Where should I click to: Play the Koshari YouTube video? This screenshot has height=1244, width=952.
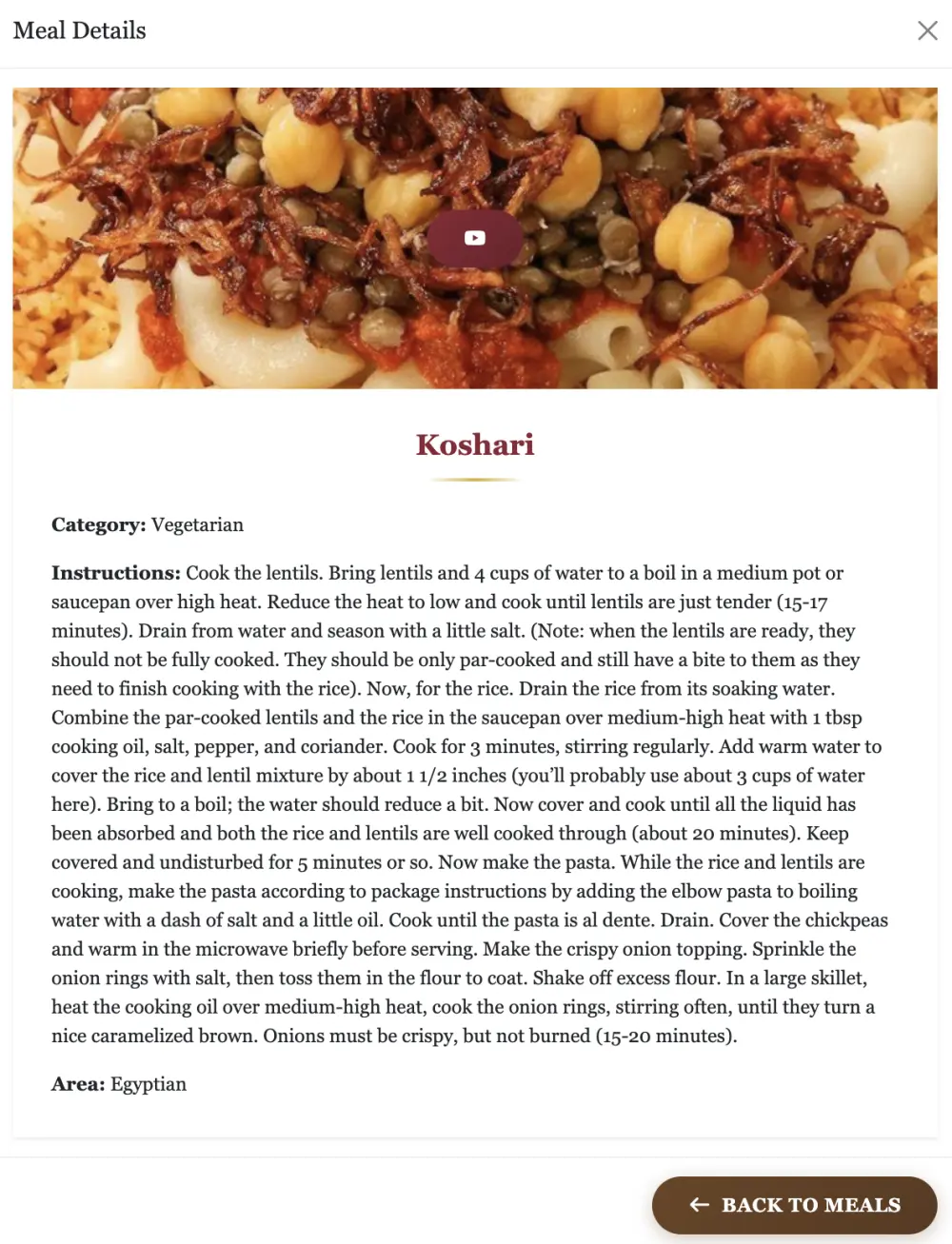(x=475, y=238)
